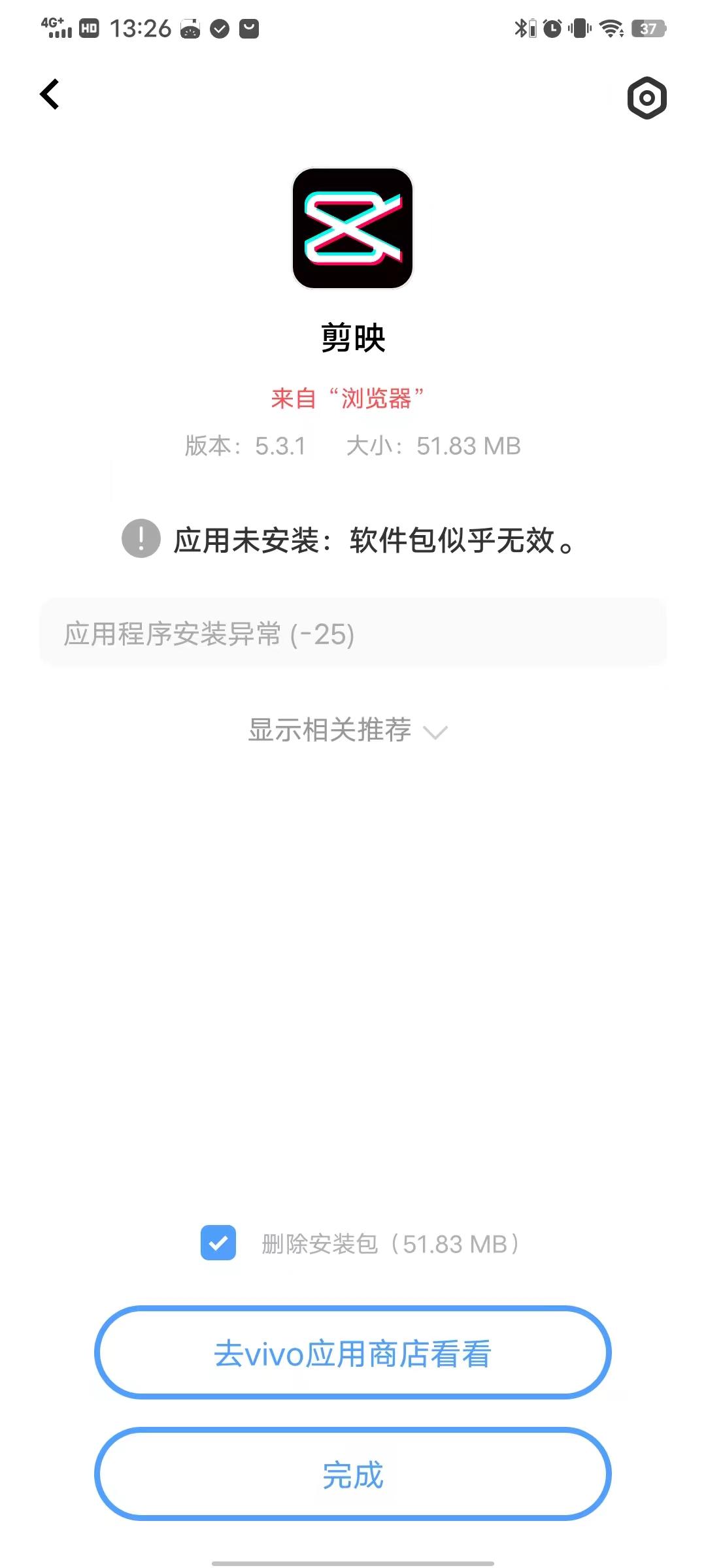This screenshot has height=1568, width=706.
Task: Expand 显示相关推荐 recommendations
Action: click(x=348, y=730)
